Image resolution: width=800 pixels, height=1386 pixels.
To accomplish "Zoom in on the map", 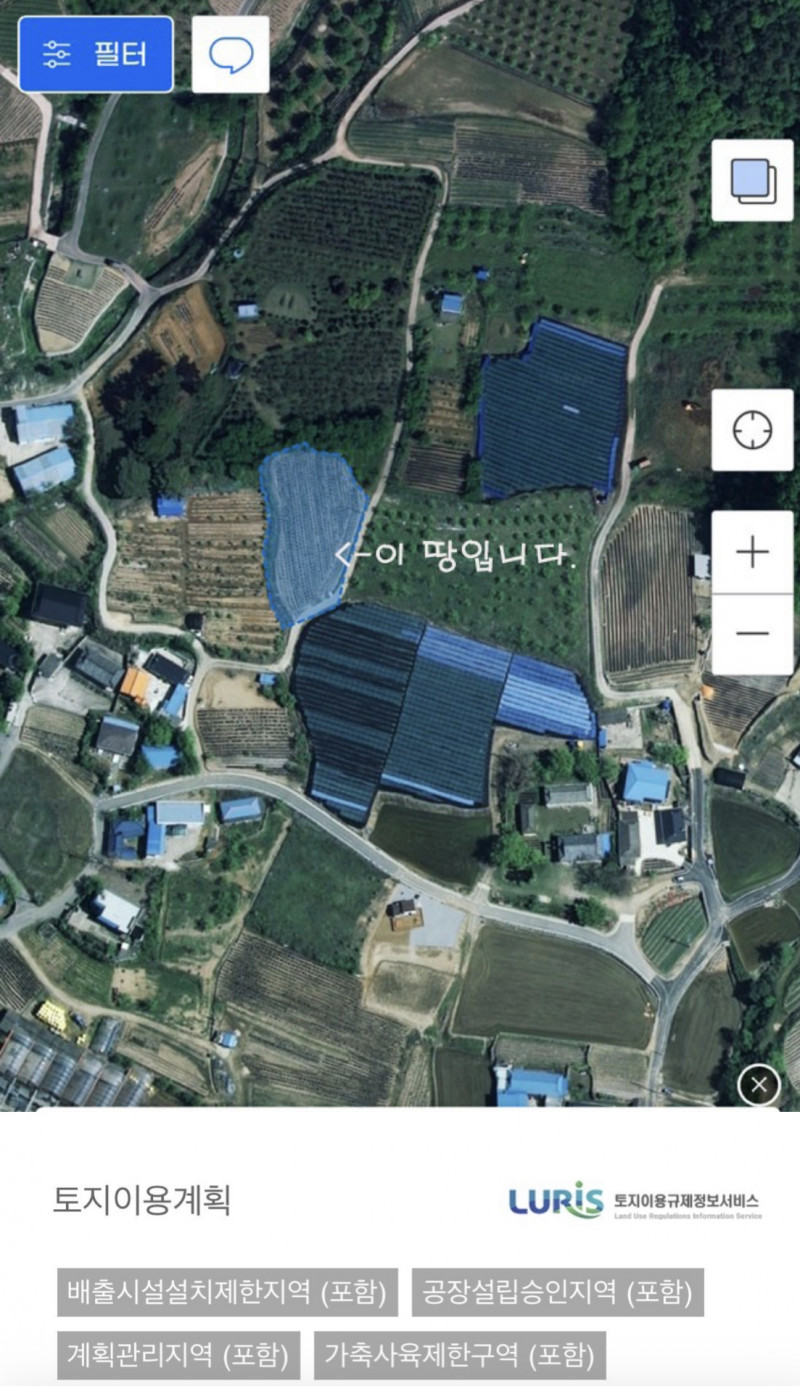I will pyautogui.click(x=752, y=552).
